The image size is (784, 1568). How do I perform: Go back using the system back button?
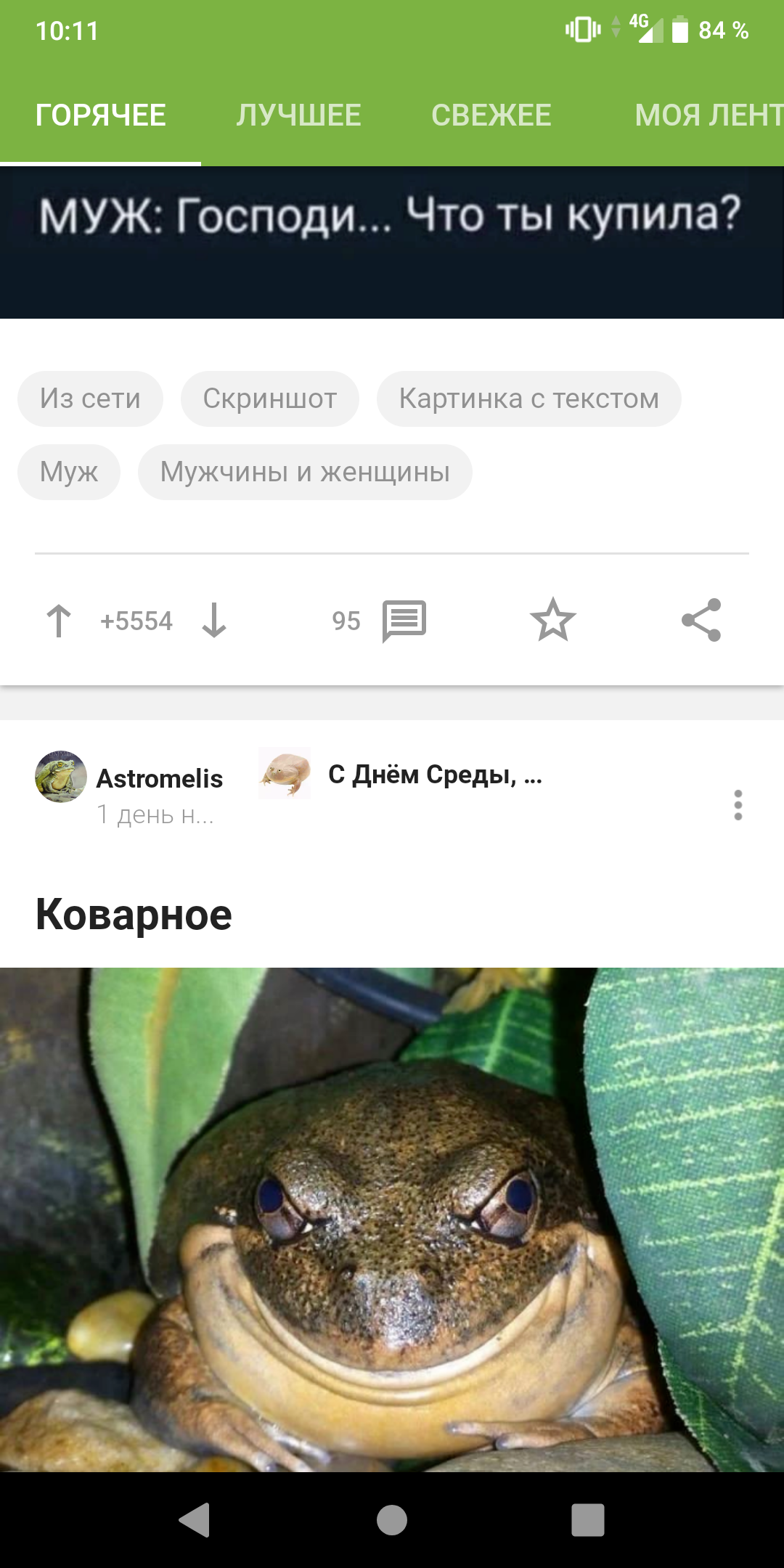click(195, 1520)
